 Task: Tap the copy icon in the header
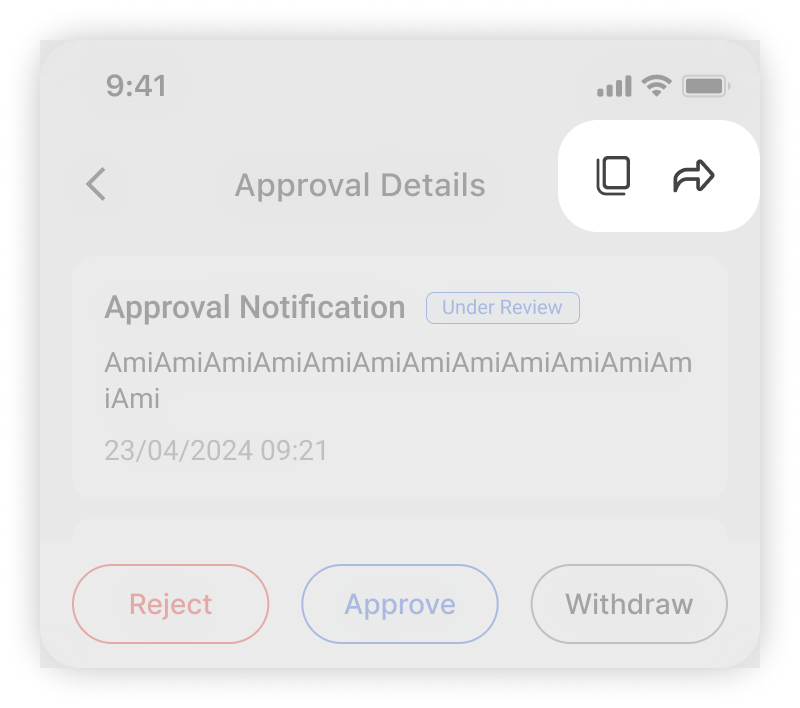[x=613, y=177]
